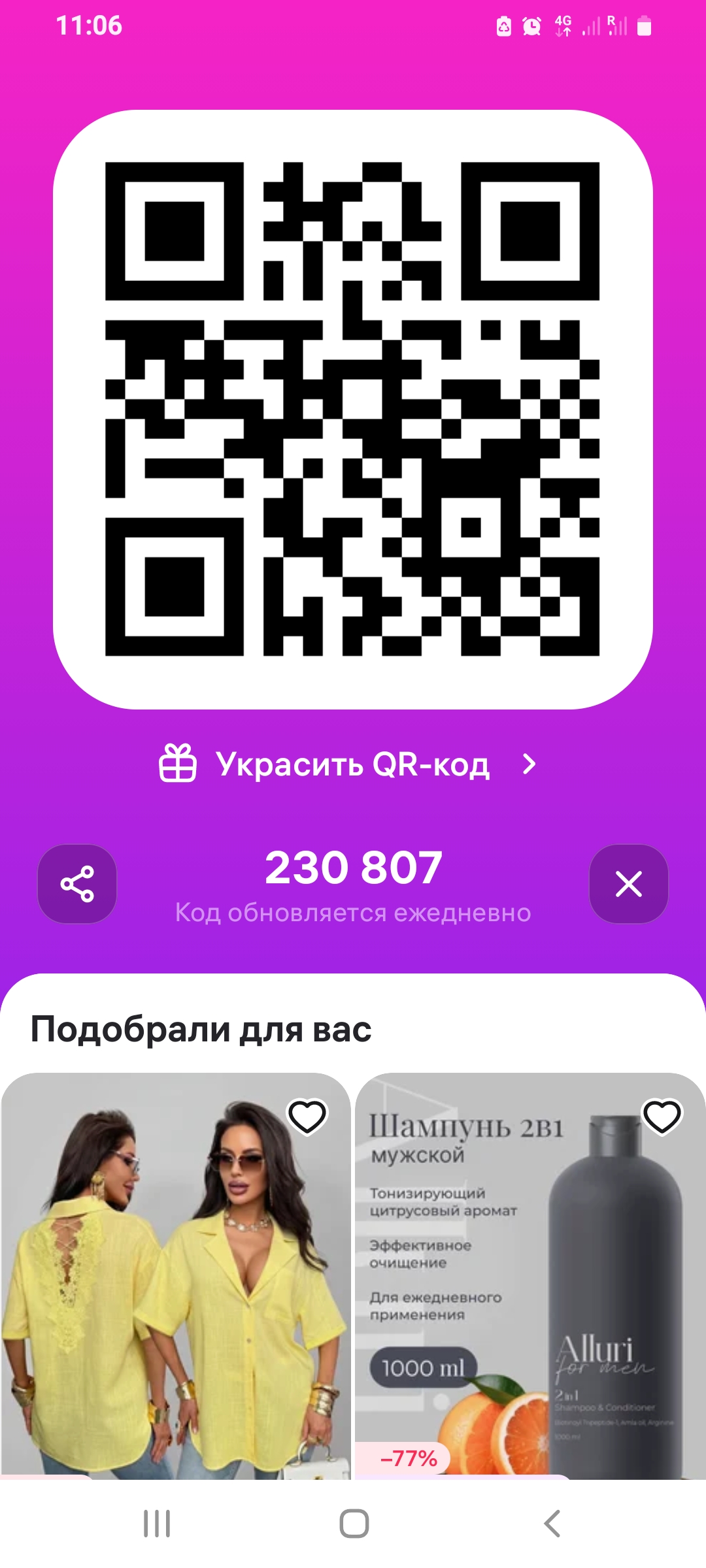Open recent apps from the navigation bar
Image resolution: width=706 pixels, height=1568 pixels.
pos(157,1524)
